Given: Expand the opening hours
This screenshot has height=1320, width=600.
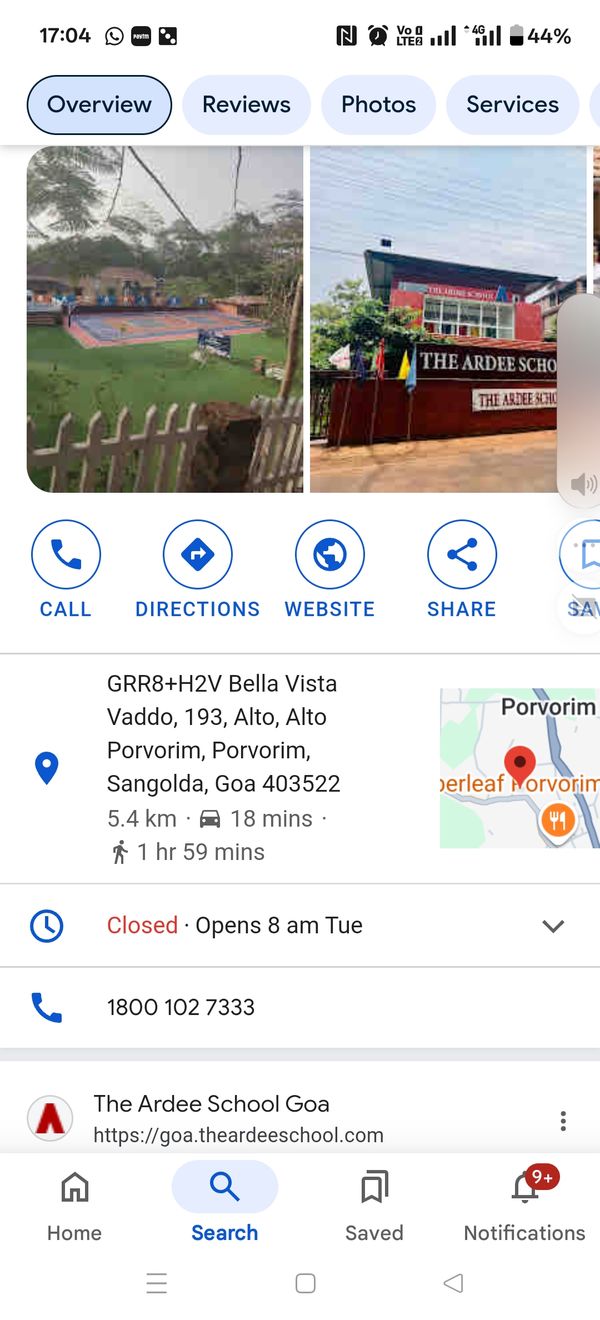Looking at the screenshot, I should coord(553,926).
